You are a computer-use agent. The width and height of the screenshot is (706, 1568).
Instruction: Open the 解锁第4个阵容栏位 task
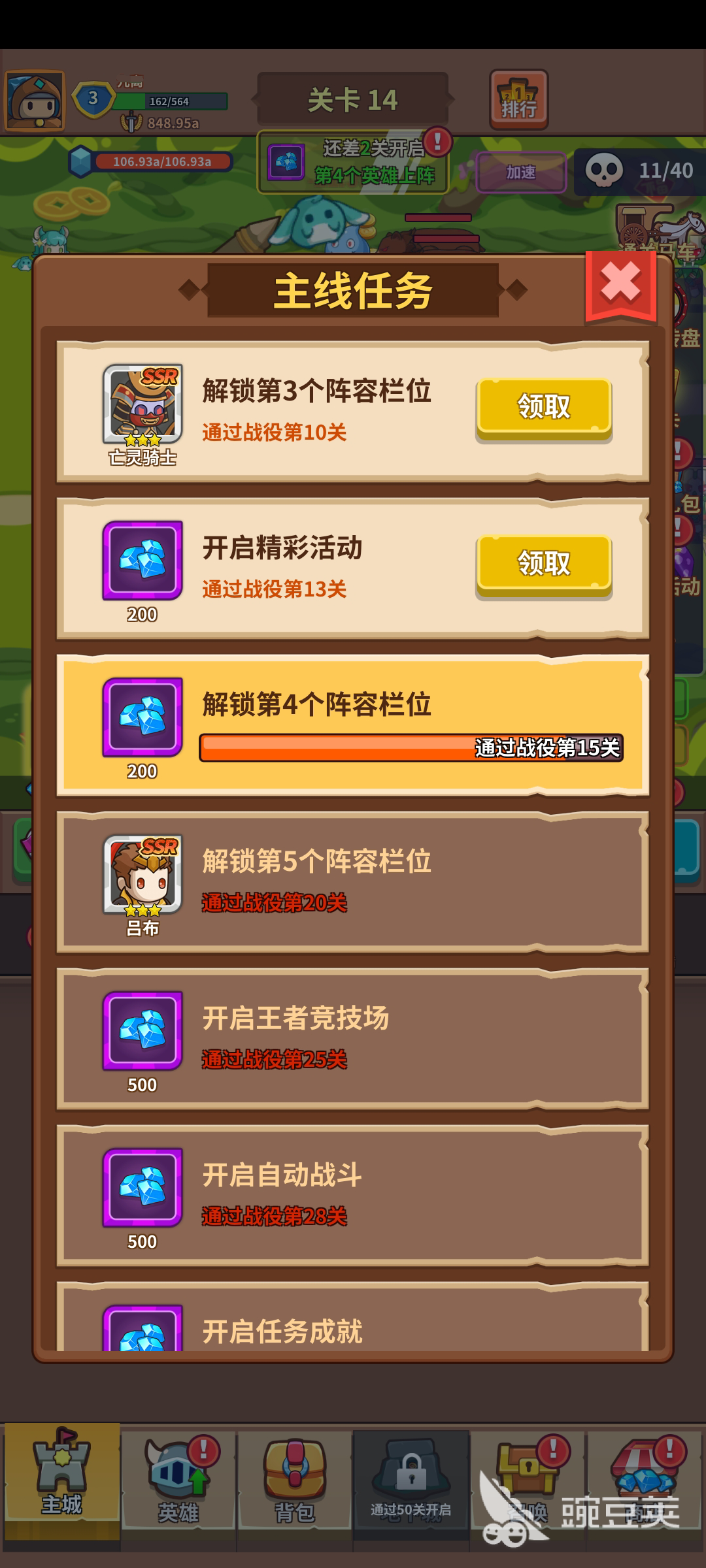[353, 725]
